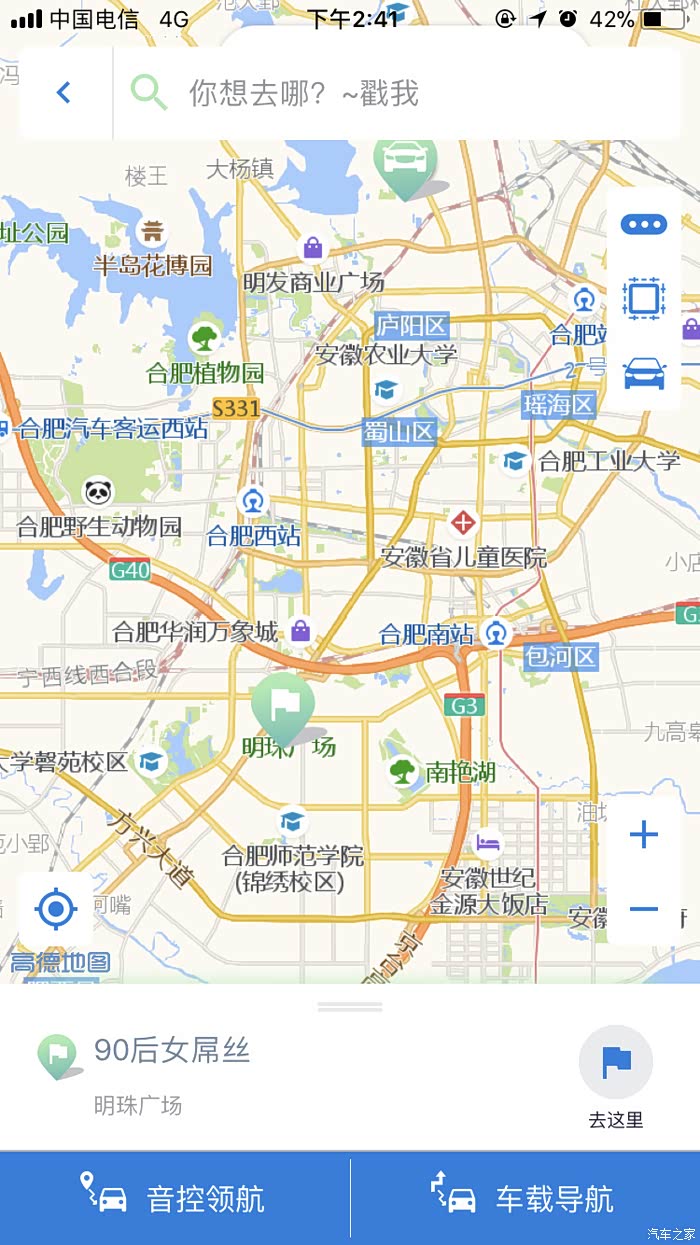Start 车载导航 in-car navigation
700x1245 pixels.
coord(525,1197)
